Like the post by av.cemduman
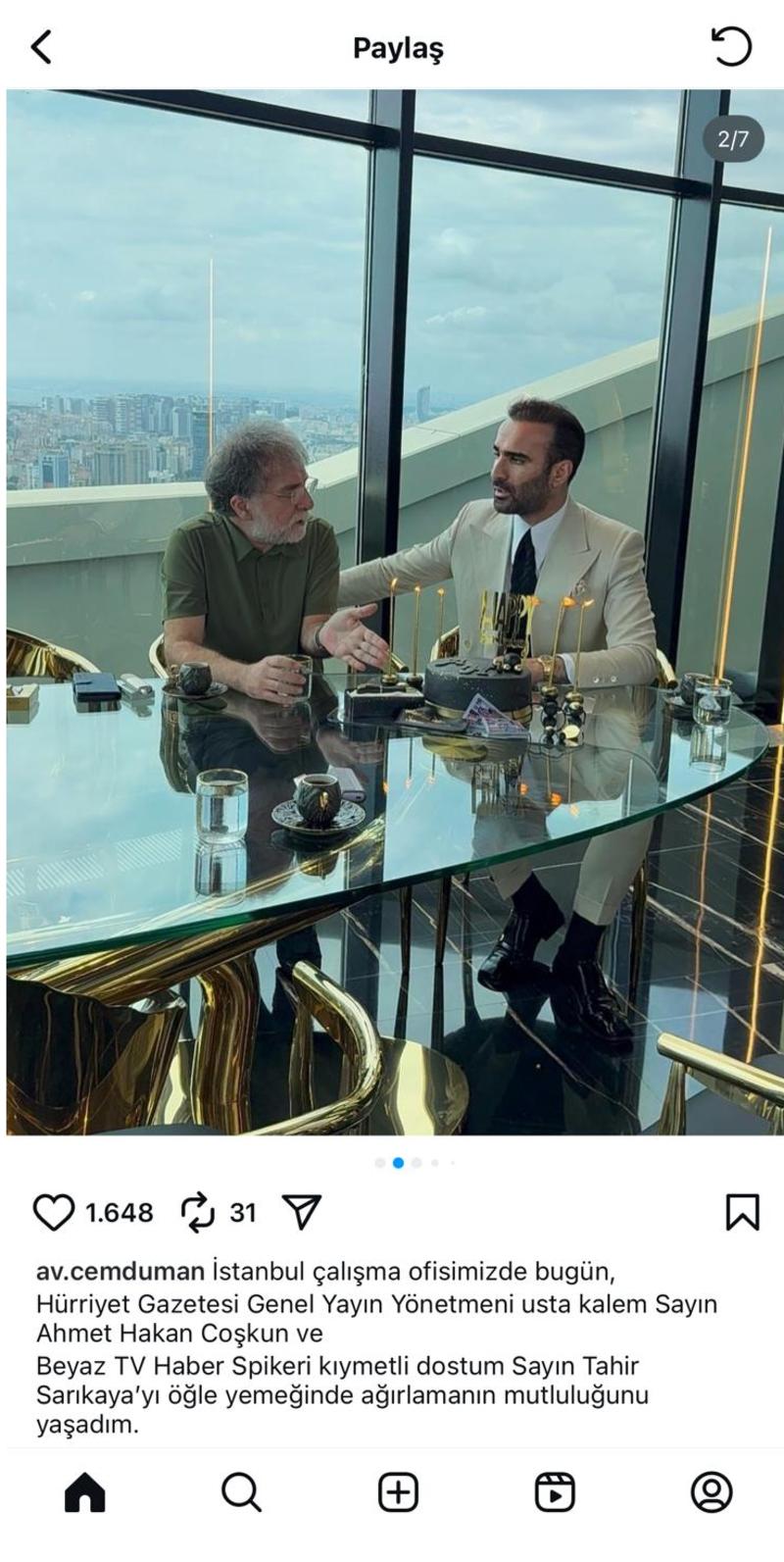Screen dimensions: 784x1562 tap(54, 1212)
